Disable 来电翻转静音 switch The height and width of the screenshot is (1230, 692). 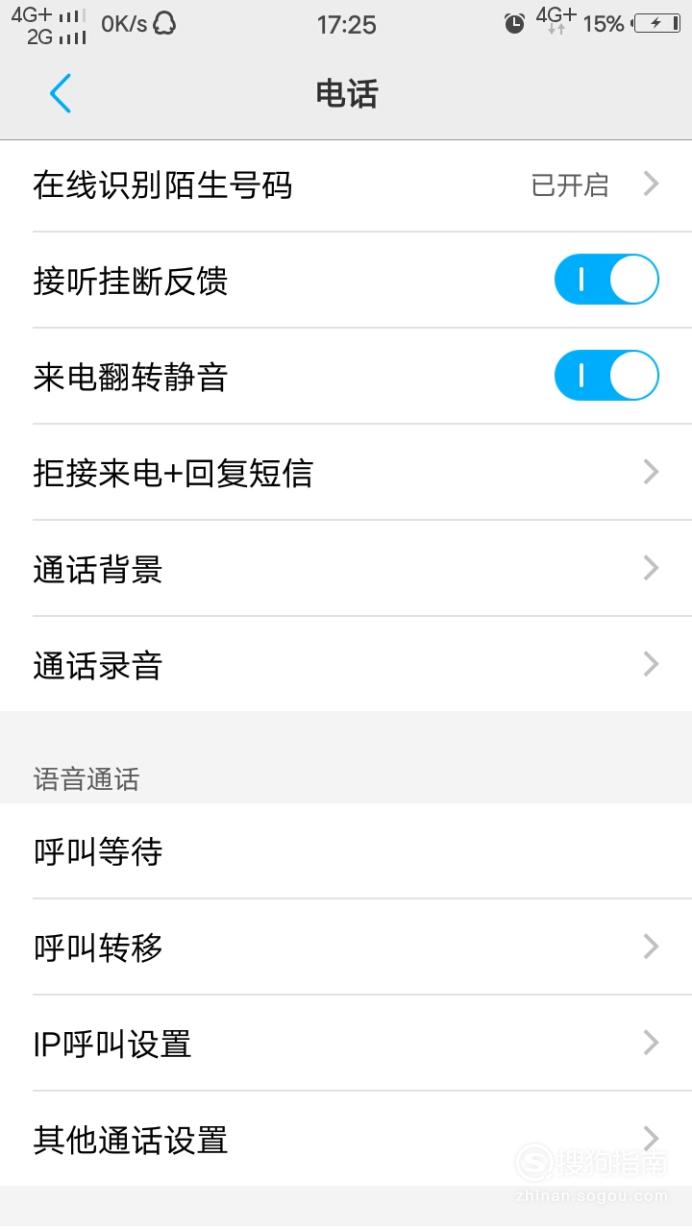click(x=606, y=376)
